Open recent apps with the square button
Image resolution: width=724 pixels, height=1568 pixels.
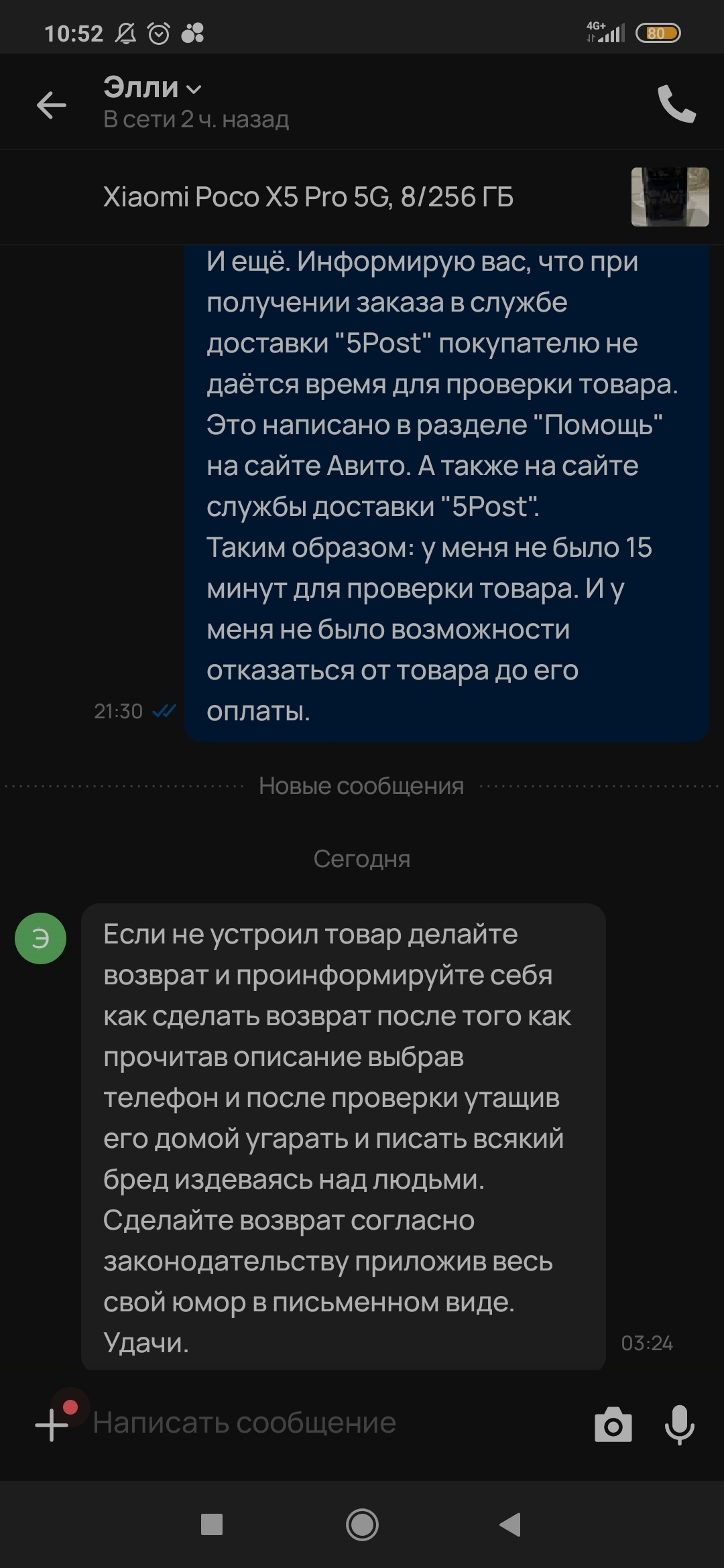coord(212,1524)
